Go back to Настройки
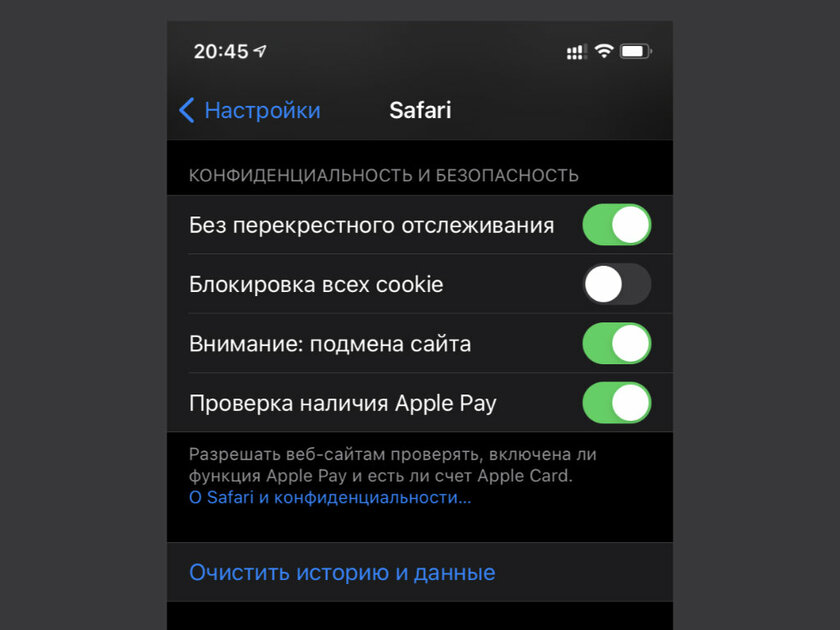 pos(250,110)
